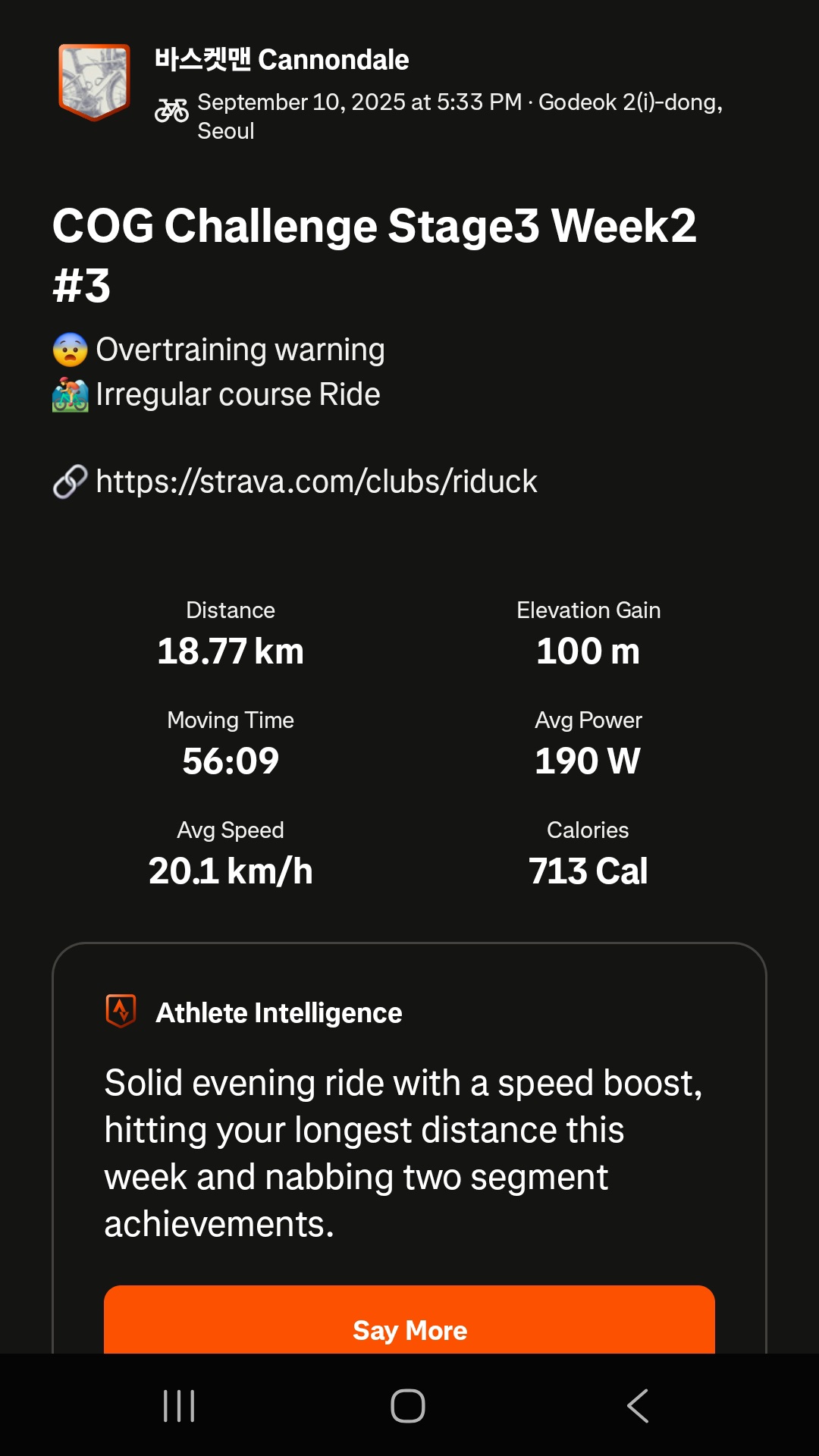Tap the Say More button

[409, 1320]
